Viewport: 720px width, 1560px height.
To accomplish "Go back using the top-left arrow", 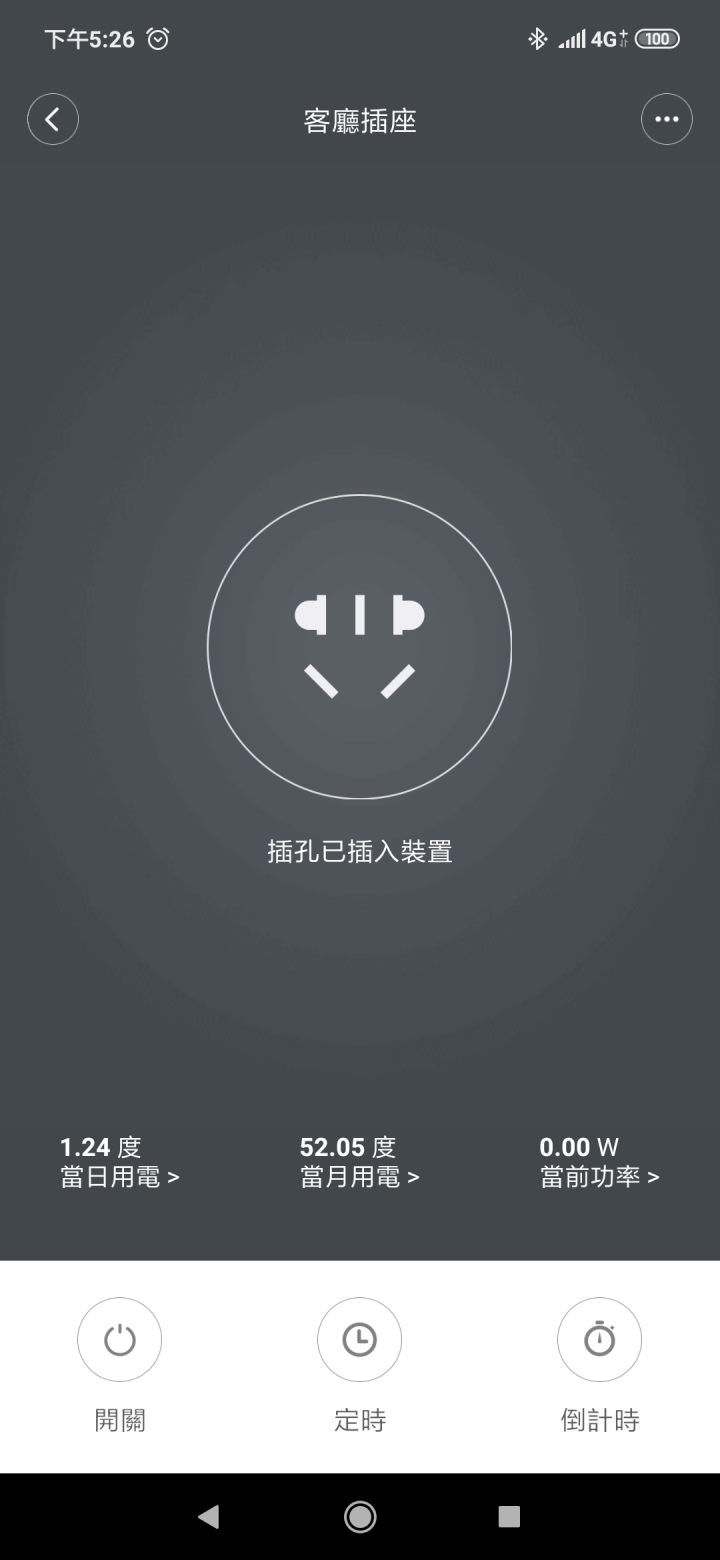I will click(x=53, y=120).
